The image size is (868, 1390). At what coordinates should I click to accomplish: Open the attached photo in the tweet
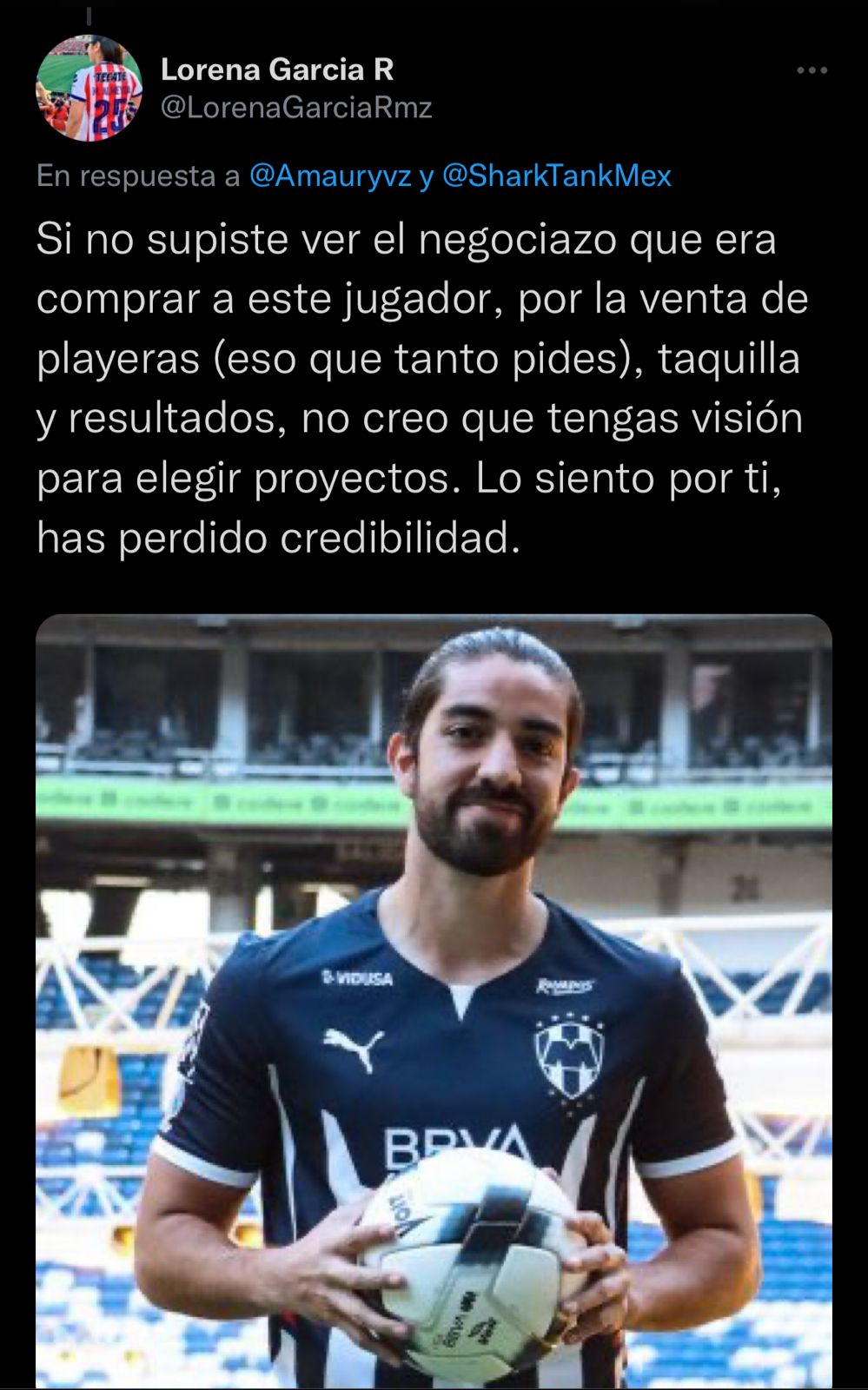click(434, 999)
